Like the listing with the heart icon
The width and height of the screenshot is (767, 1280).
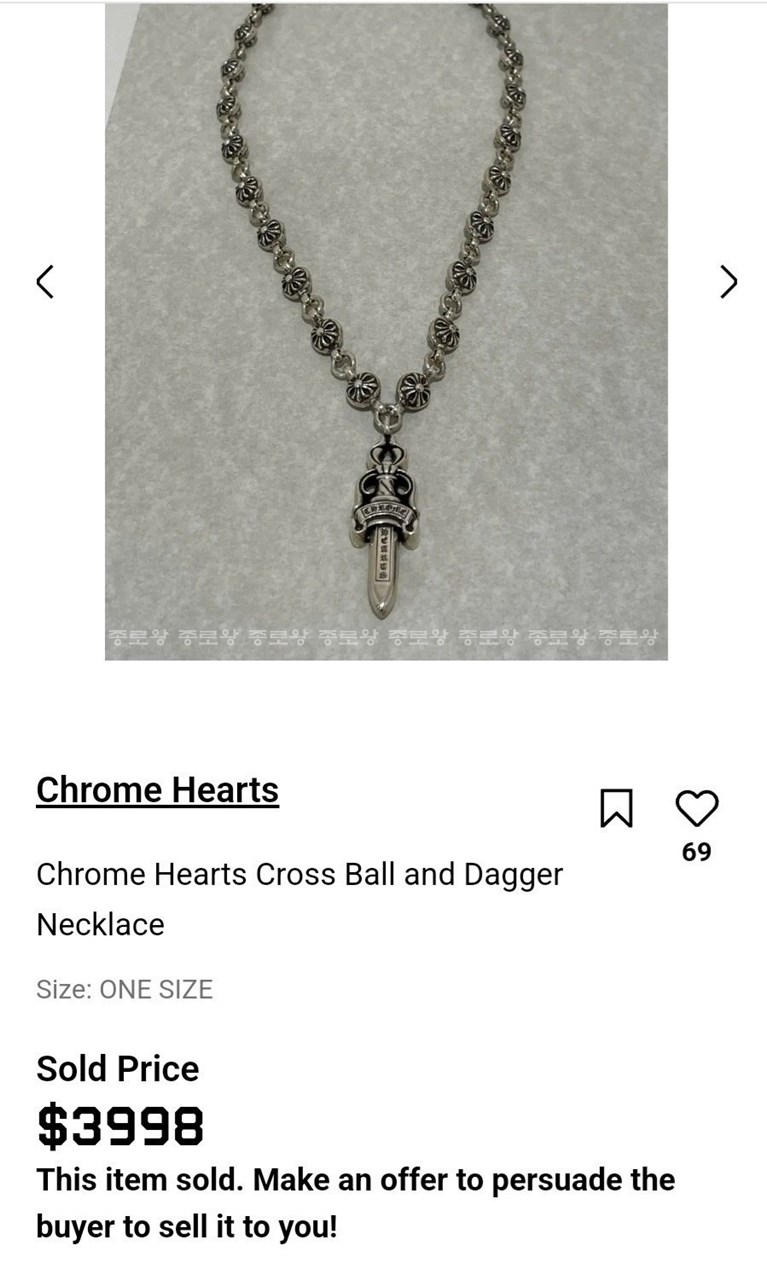(x=696, y=807)
